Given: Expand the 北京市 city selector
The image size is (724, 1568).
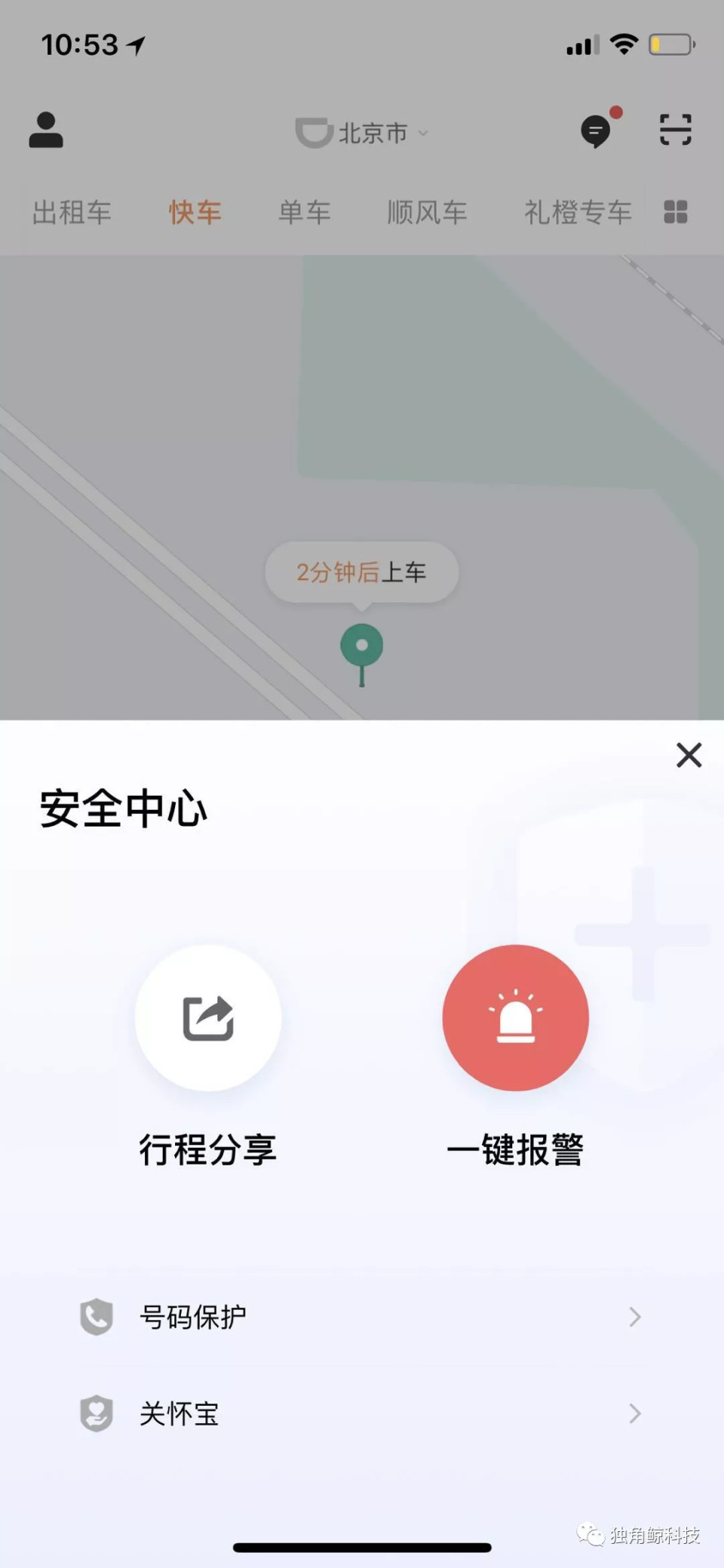Looking at the screenshot, I should [362, 133].
